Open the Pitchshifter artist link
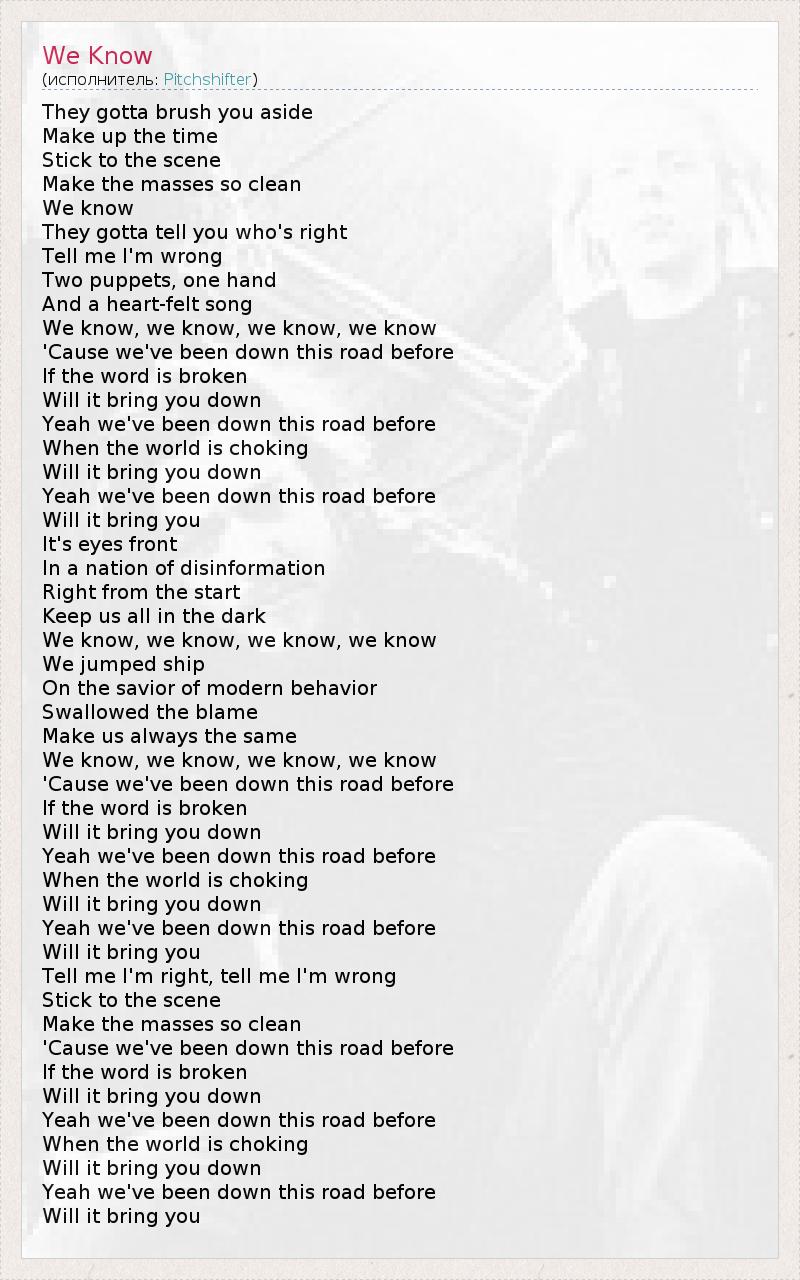 (x=208, y=79)
